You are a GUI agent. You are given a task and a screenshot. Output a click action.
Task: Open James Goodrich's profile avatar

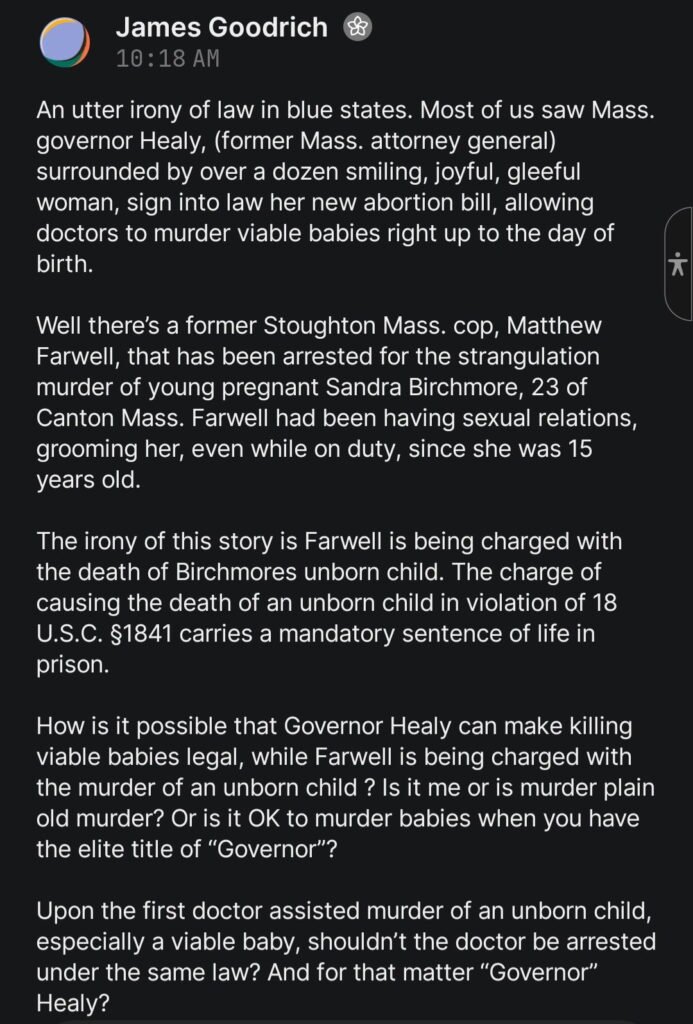pyautogui.click(x=64, y=42)
